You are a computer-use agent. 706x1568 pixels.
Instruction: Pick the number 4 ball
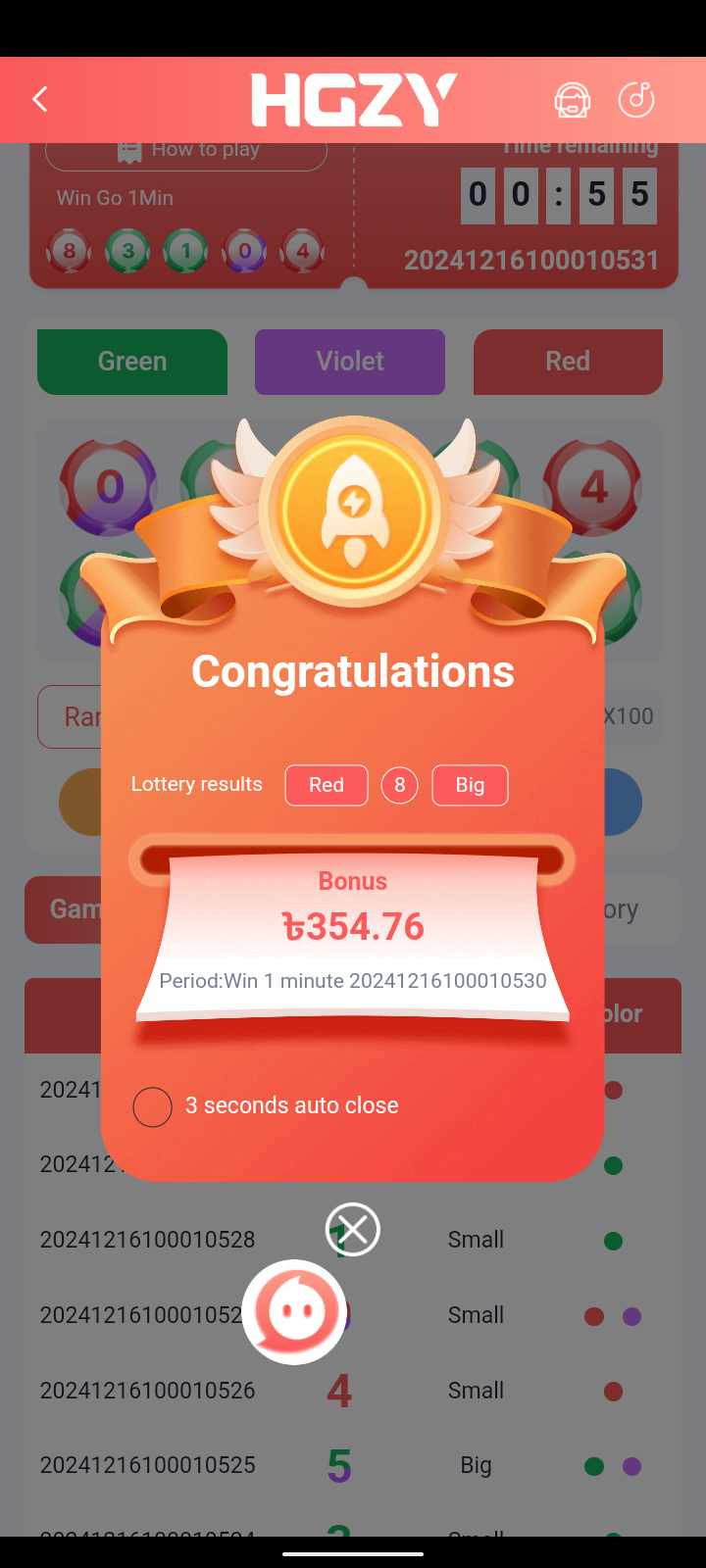(592, 487)
